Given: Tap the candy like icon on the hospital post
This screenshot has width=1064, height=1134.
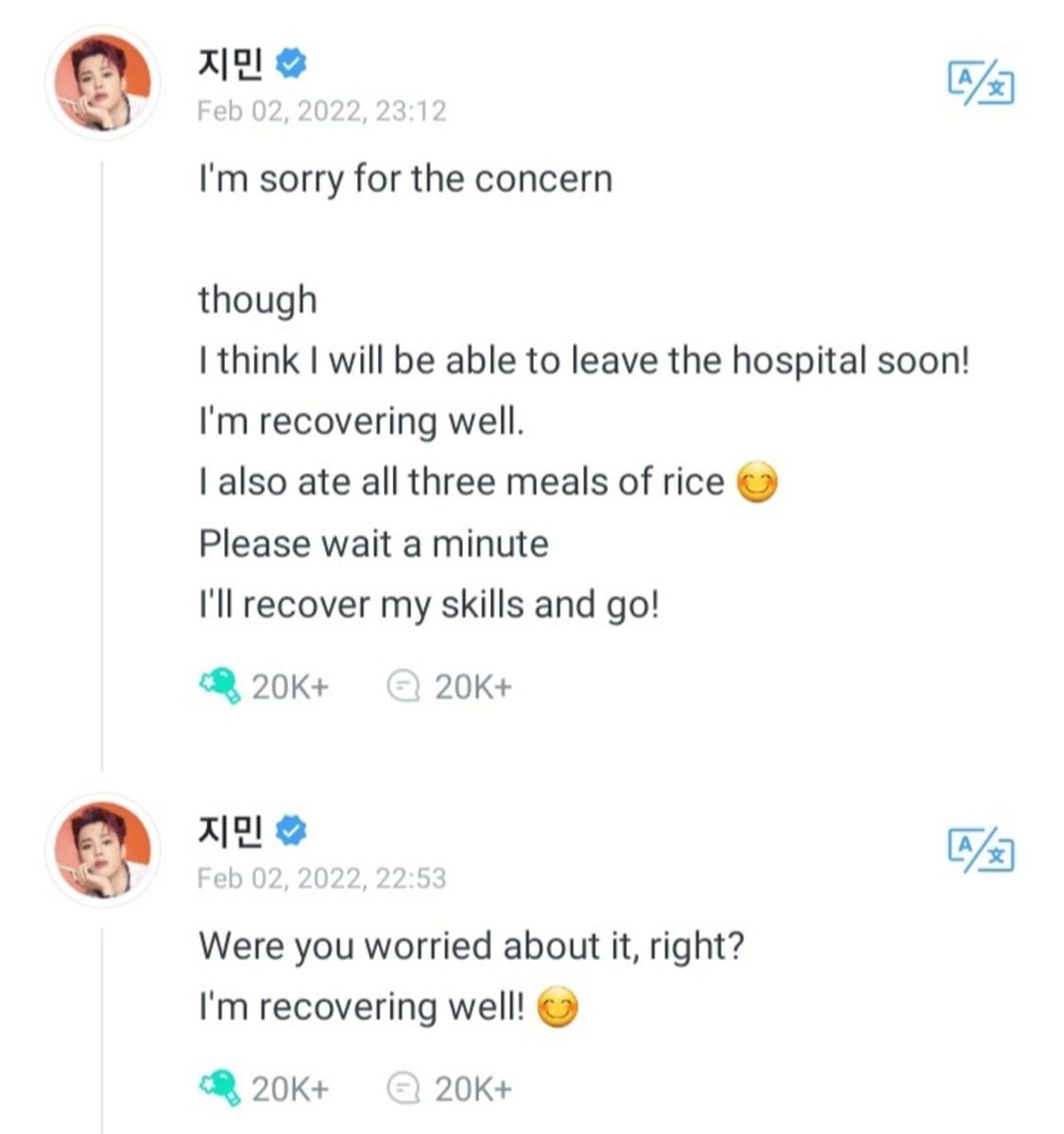Looking at the screenshot, I should pos(218,685).
